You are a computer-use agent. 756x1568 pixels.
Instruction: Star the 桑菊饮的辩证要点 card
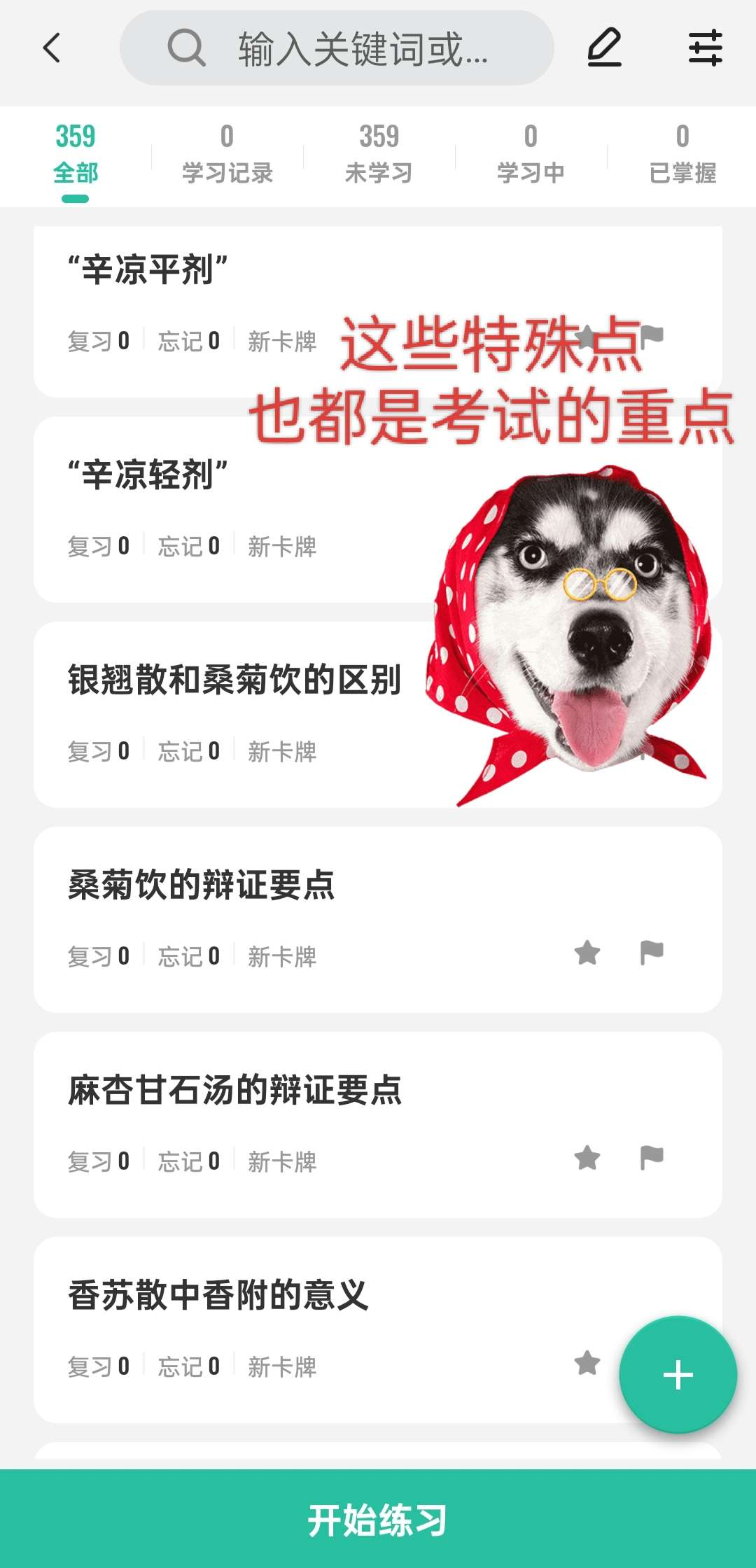[x=587, y=953]
